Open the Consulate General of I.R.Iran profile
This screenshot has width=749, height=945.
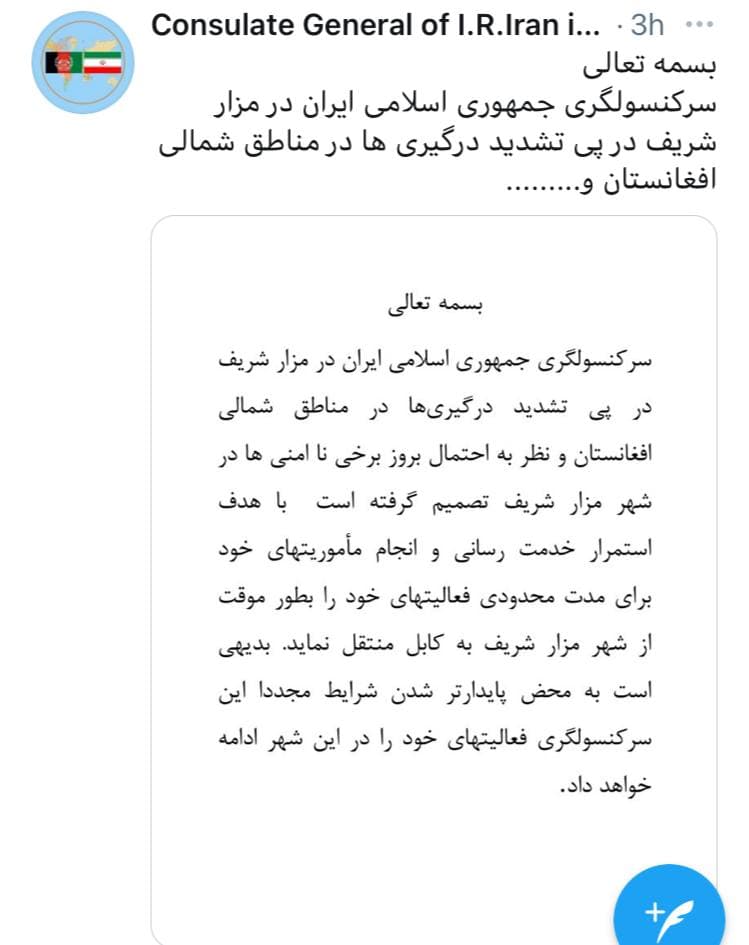(x=380, y=23)
